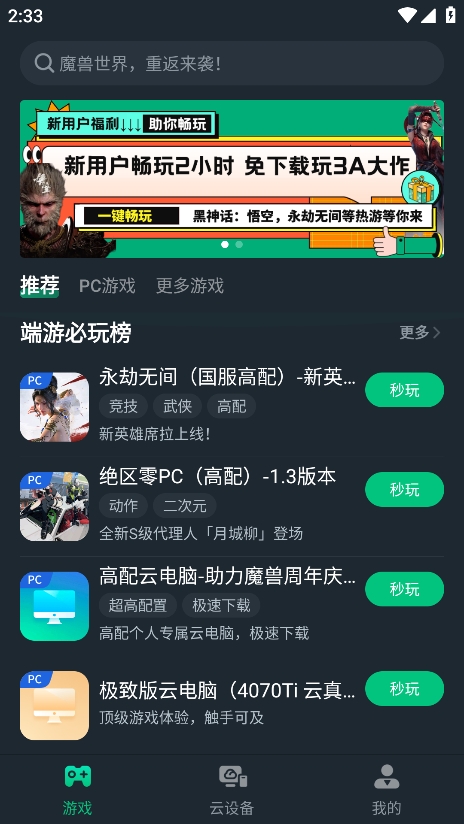Switch to the PC游戏 tab

click(x=107, y=286)
